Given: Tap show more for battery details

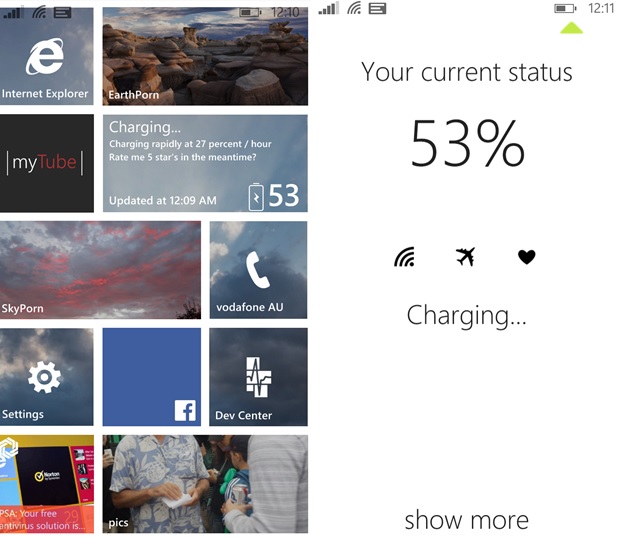Looking at the screenshot, I should point(466,520).
